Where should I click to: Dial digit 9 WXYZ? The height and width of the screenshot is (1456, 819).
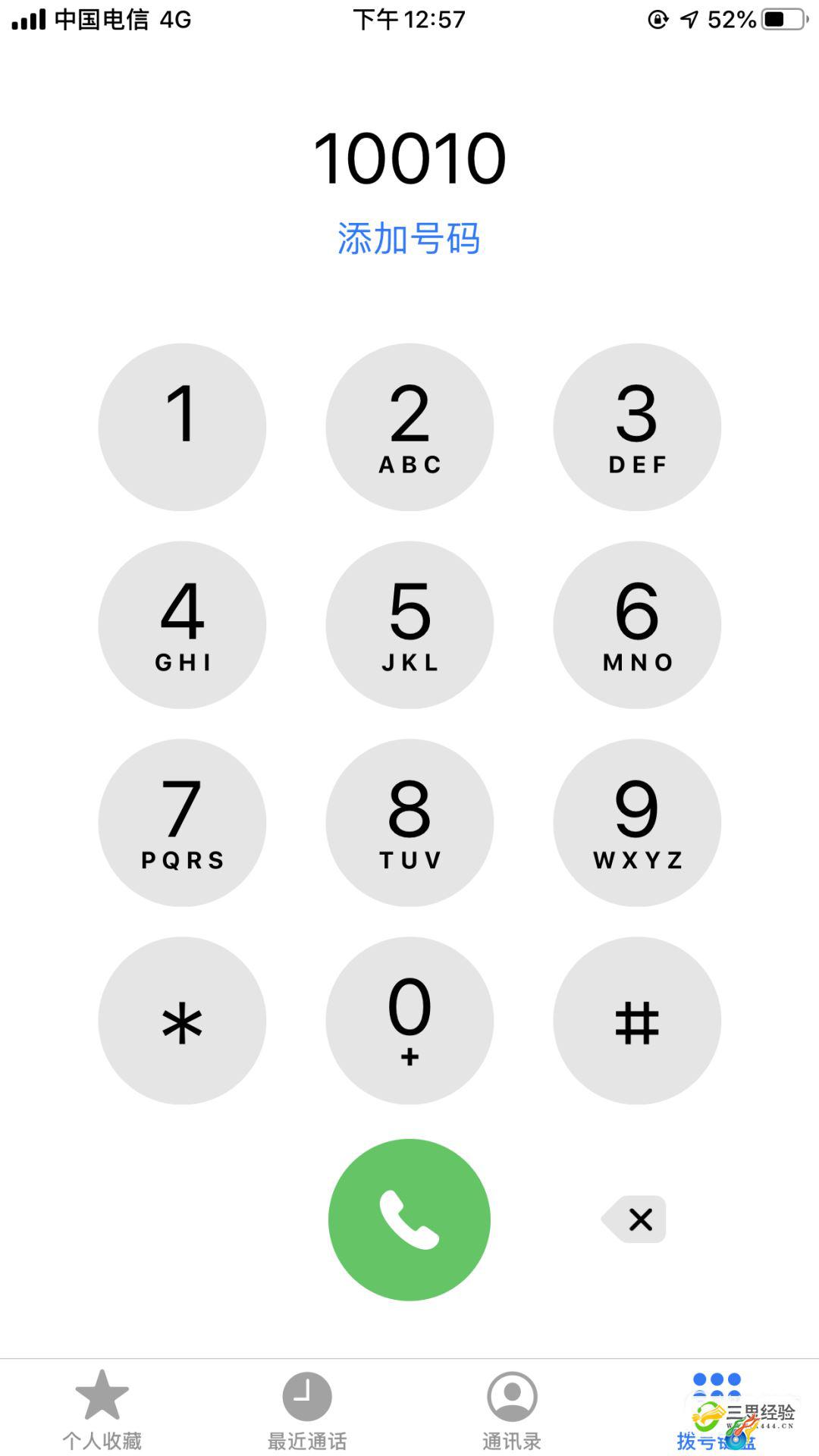pos(637,823)
